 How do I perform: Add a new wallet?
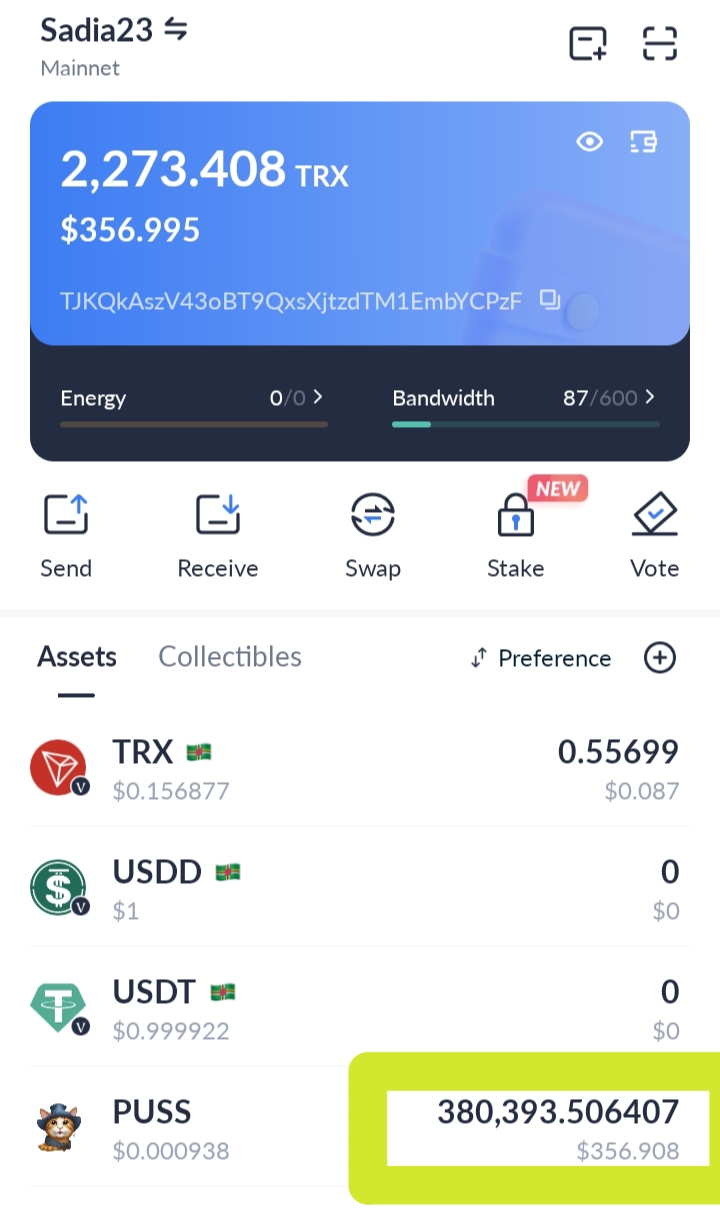588,43
